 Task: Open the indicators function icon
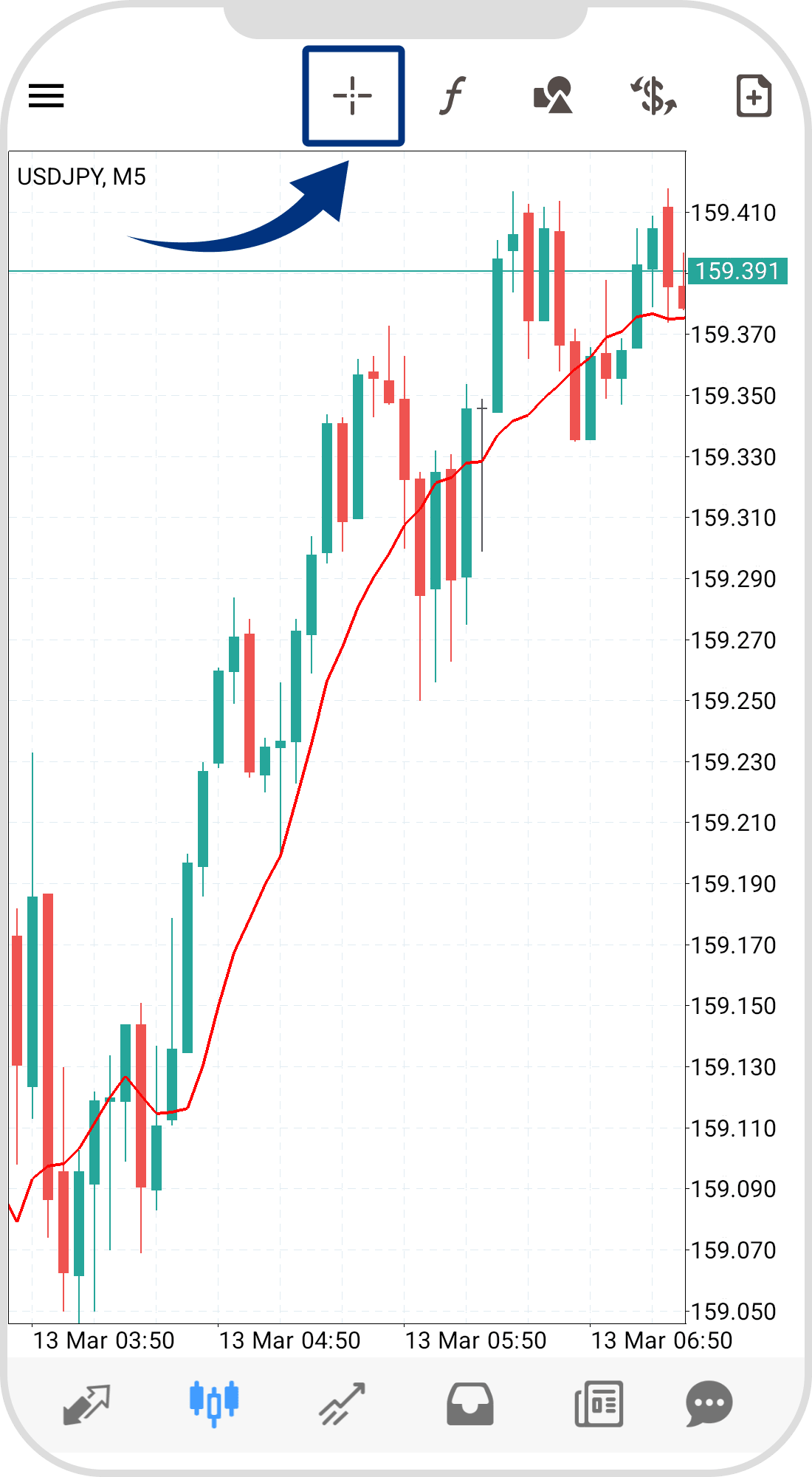tap(453, 96)
